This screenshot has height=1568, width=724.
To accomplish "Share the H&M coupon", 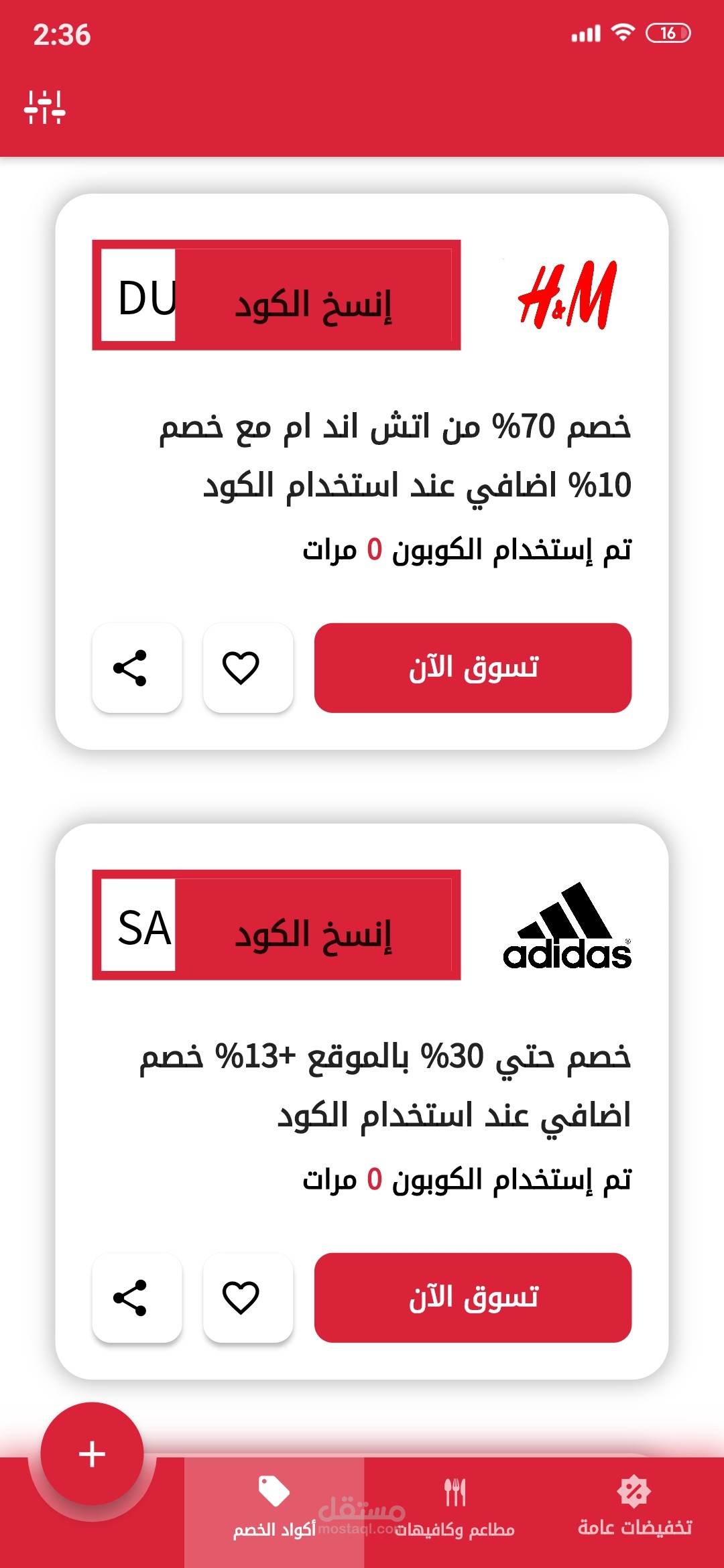I will pyautogui.click(x=130, y=668).
